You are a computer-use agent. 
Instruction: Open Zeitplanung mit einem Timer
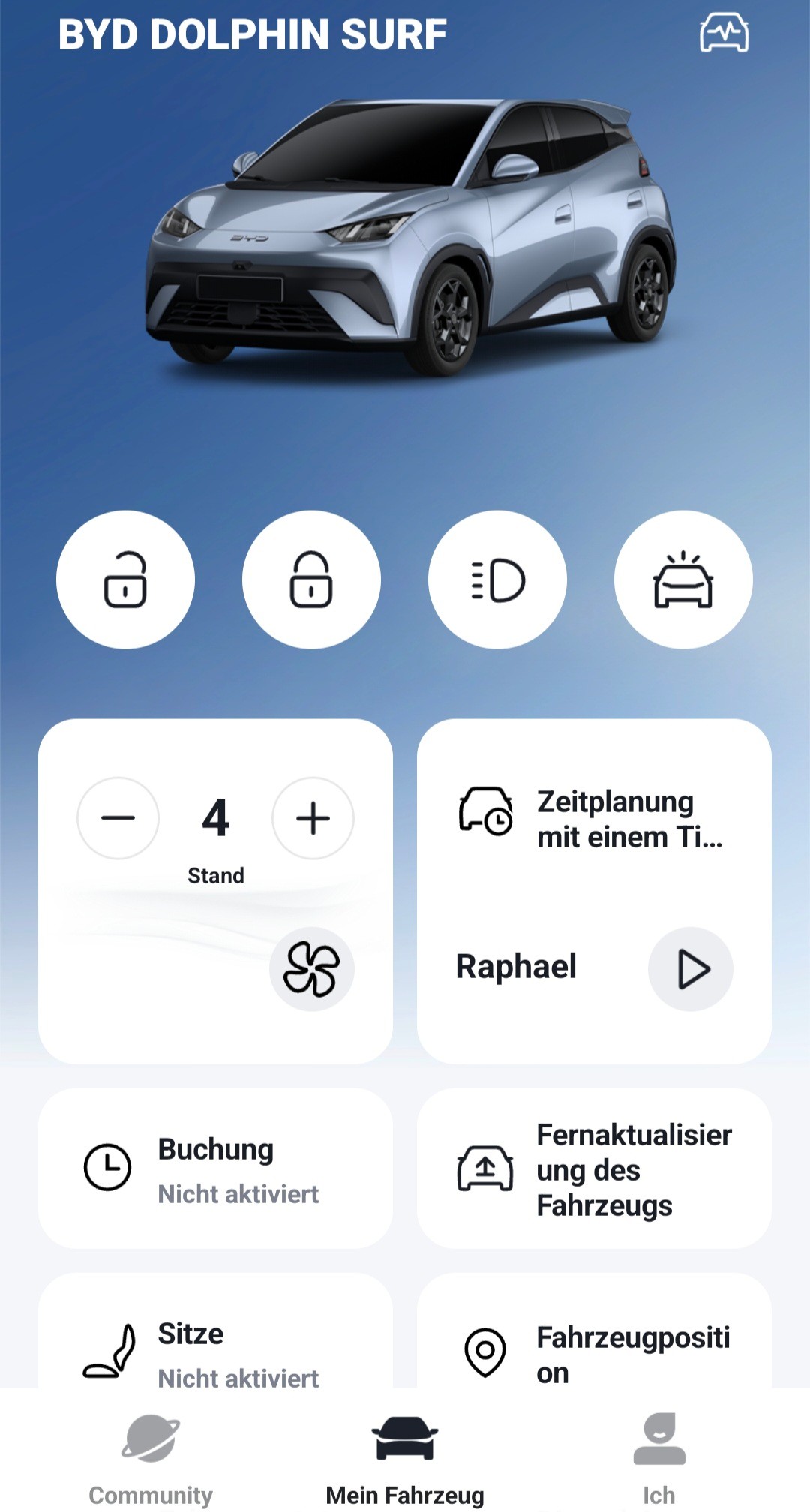pyautogui.click(x=592, y=819)
